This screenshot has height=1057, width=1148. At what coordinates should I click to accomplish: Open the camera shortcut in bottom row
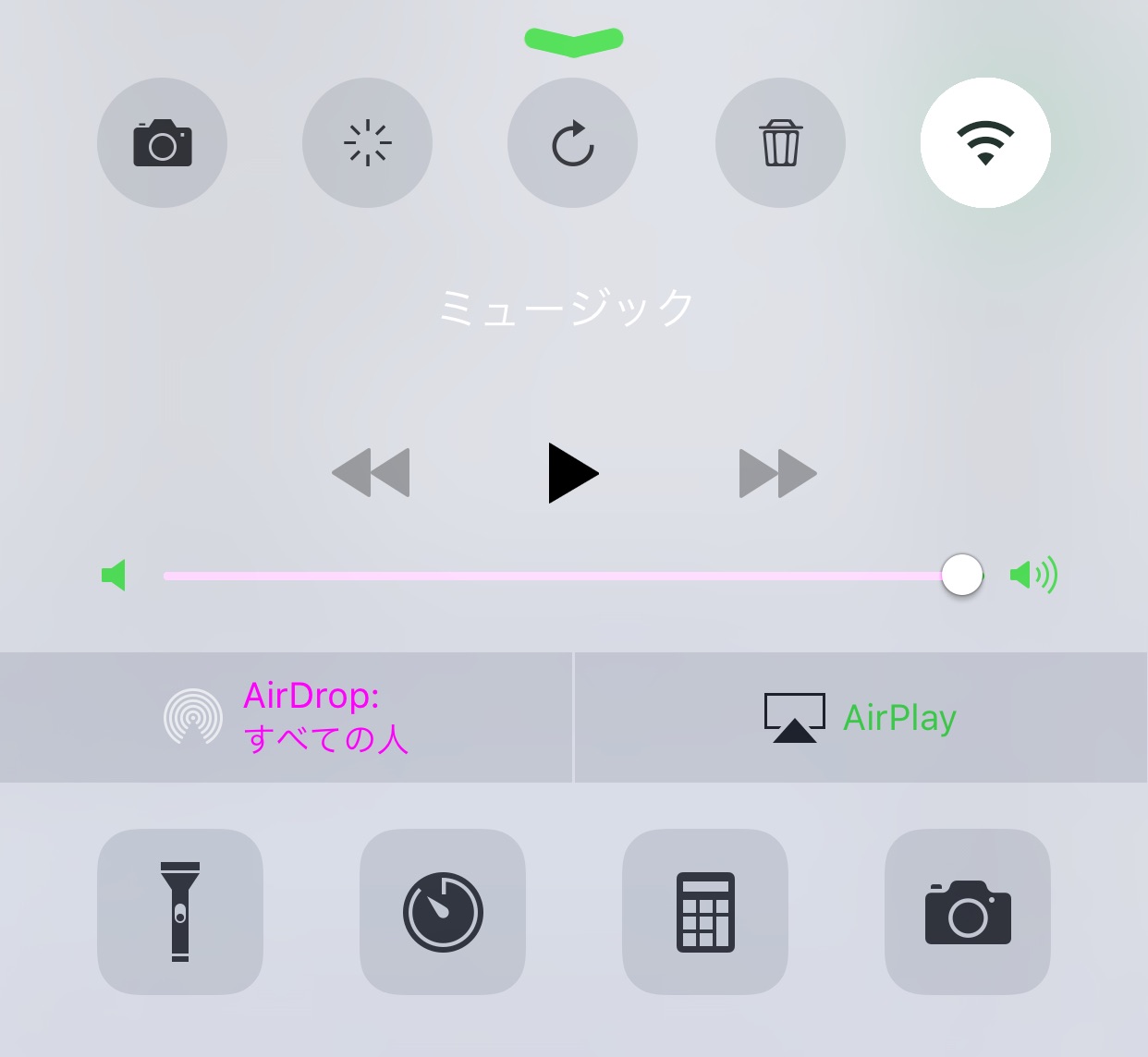coord(968,912)
